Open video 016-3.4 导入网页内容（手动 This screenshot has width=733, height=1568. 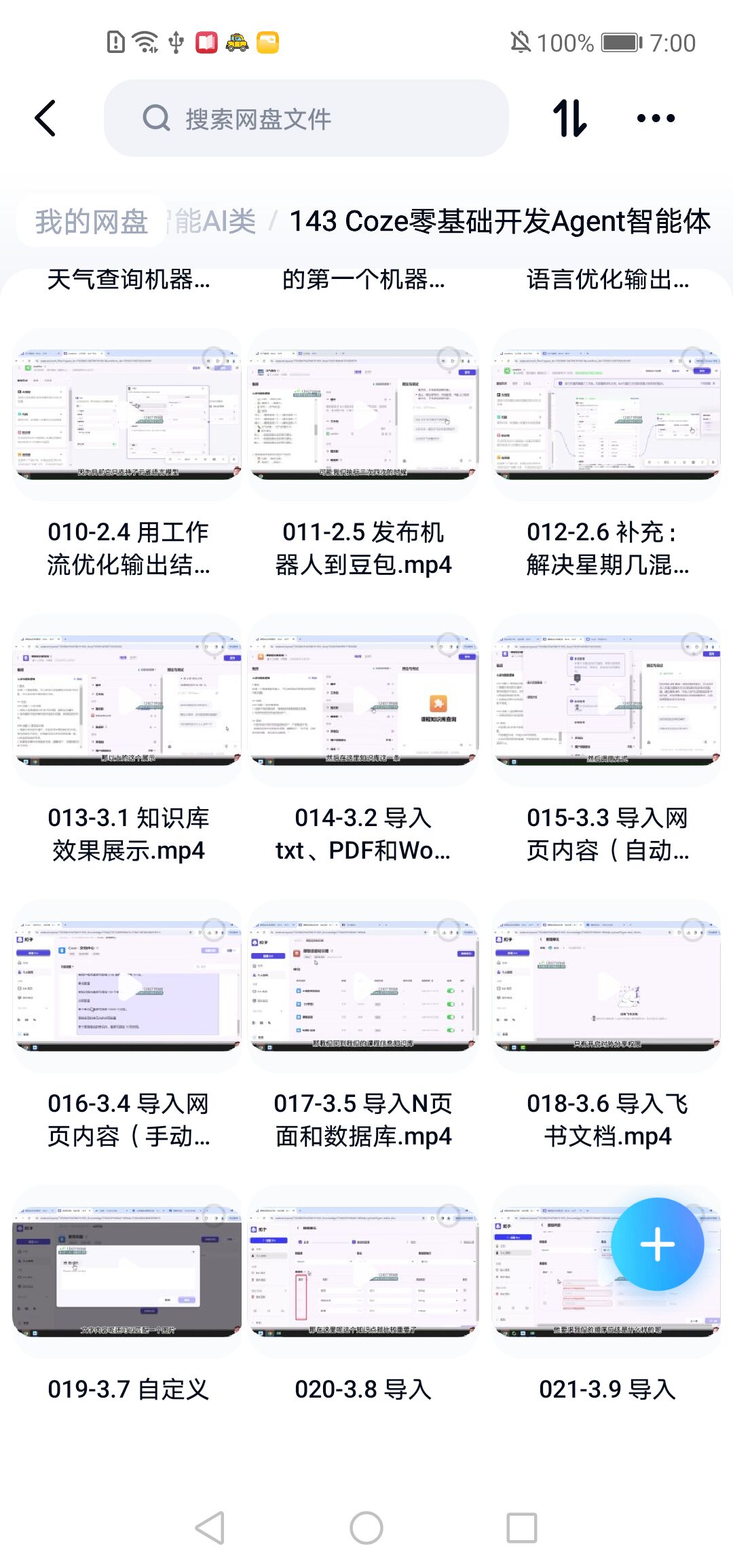[x=127, y=986]
